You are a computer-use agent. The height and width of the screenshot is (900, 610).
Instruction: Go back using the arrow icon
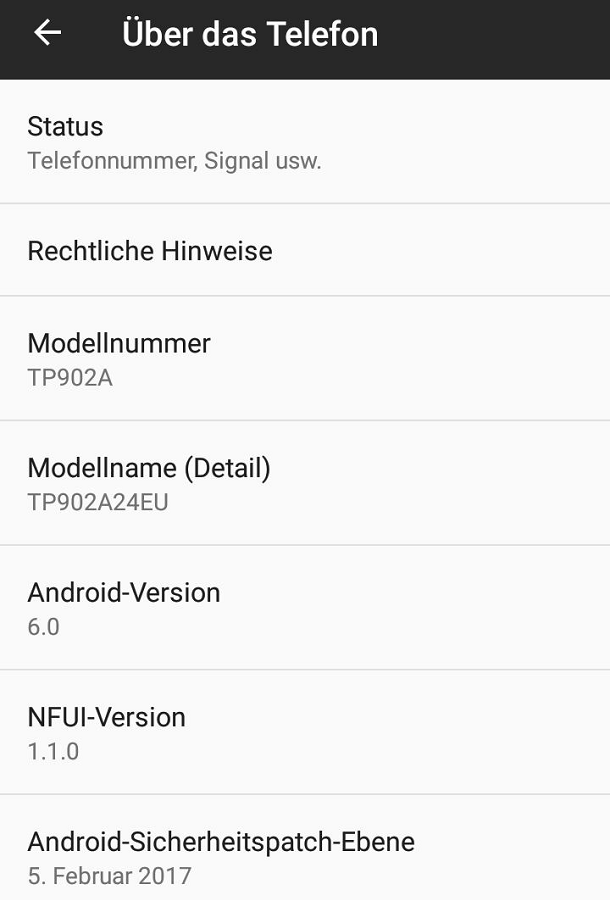tap(47, 33)
